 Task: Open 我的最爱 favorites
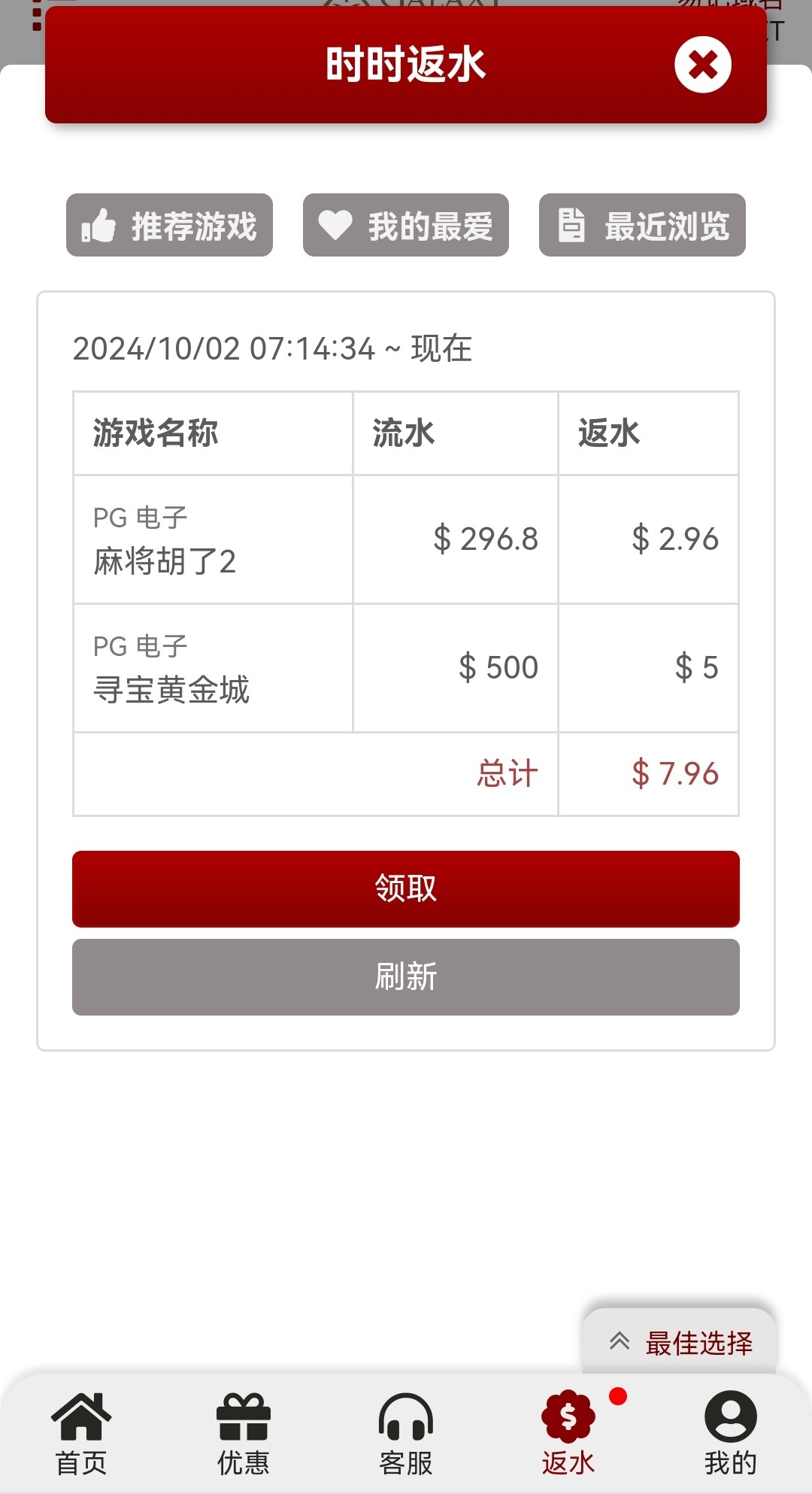[406, 225]
